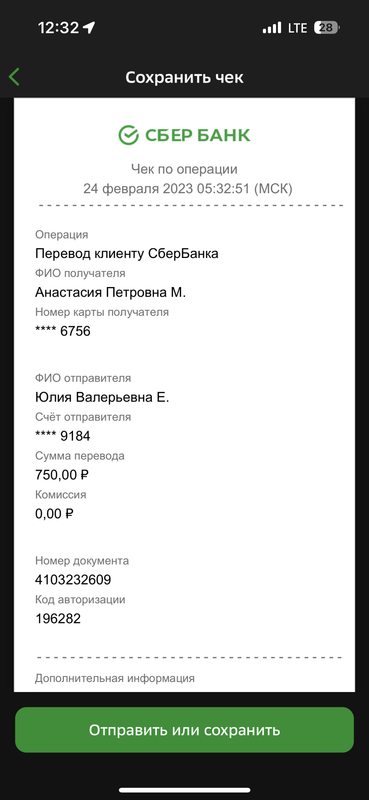Tap the Отправить или сохранить button
This screenshot has height=800, width=369.
[x=184, y=730]
